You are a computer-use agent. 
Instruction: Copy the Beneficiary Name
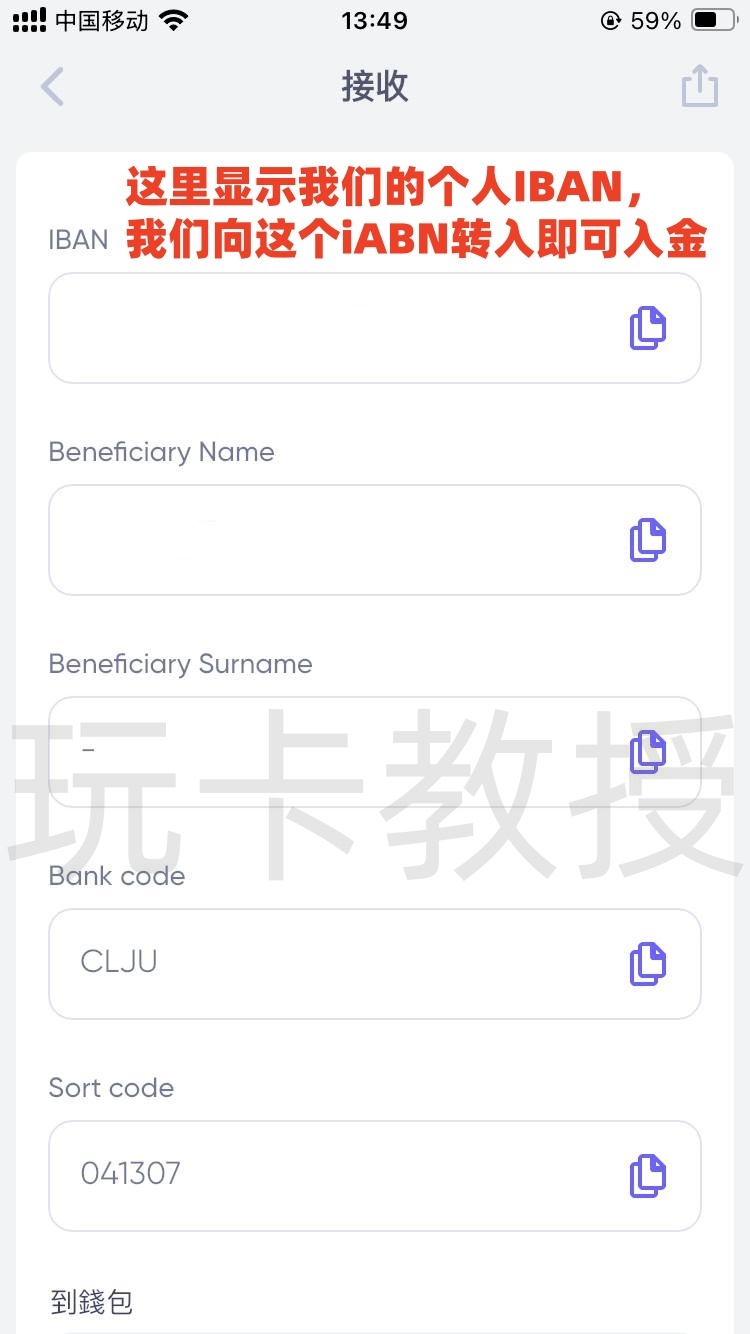click(647, 539)
